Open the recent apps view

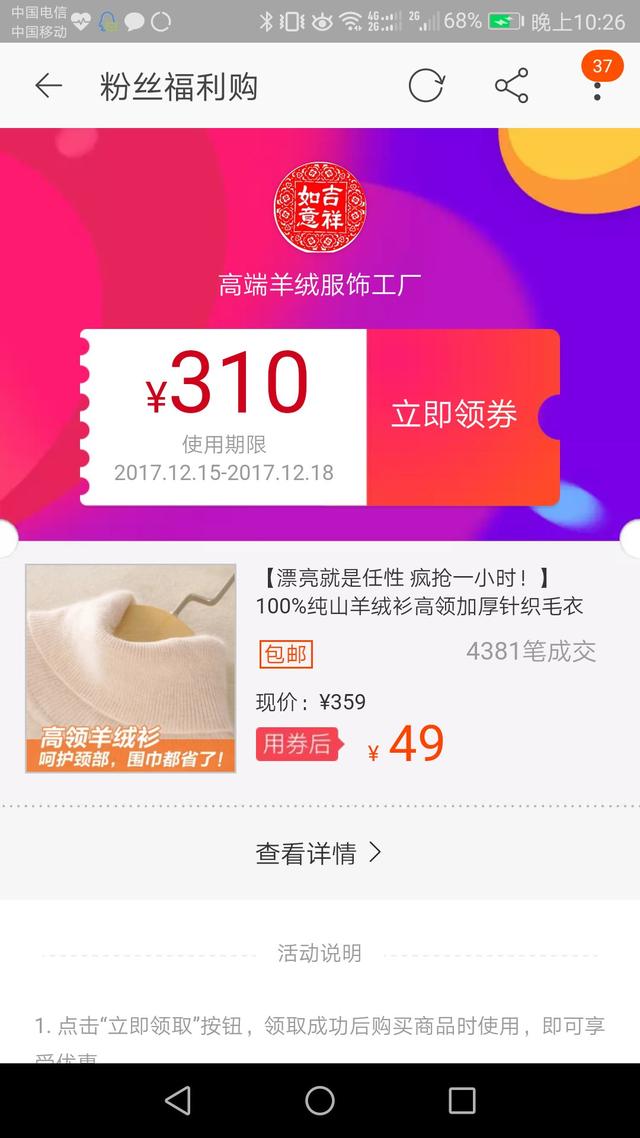tap(461, 1100)
